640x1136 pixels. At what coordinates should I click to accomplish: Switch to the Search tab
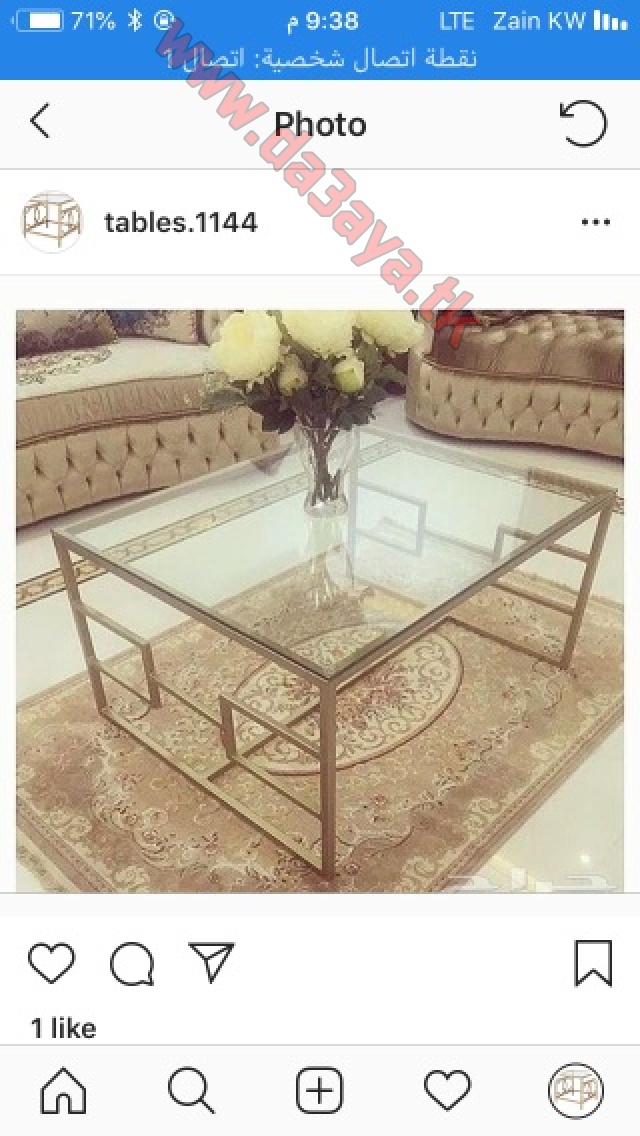(191, 1090)
